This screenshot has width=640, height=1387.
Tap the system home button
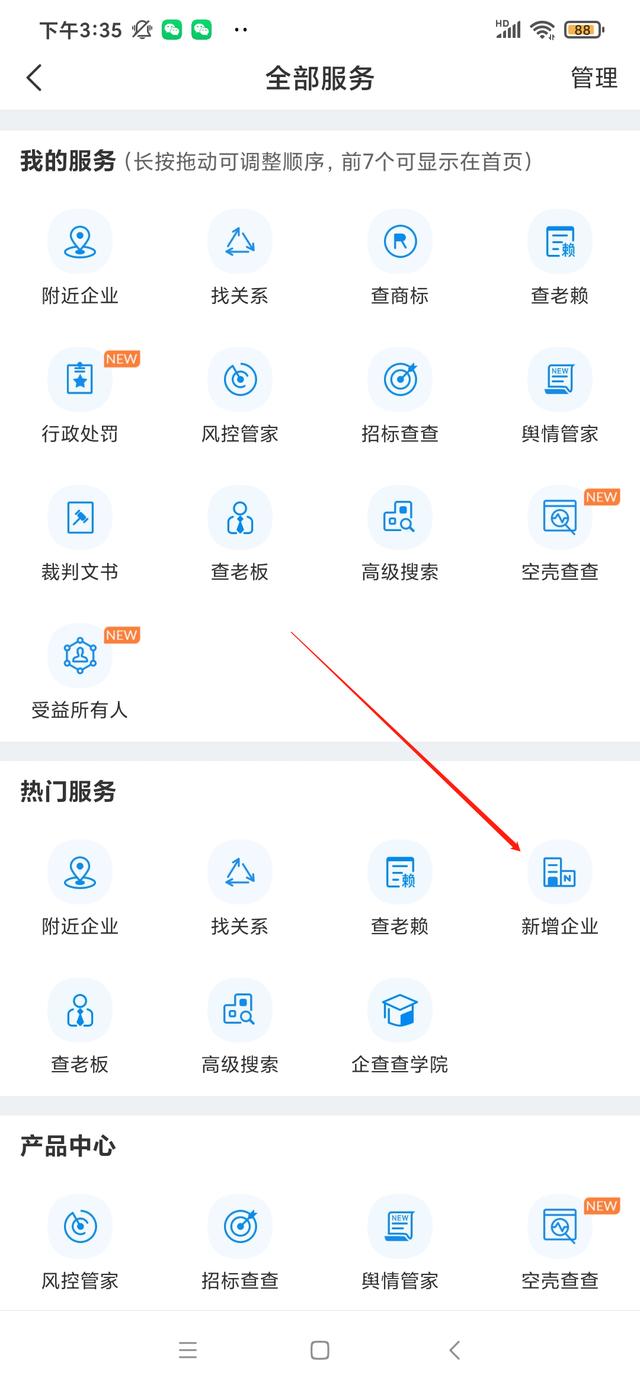point(320,1350)
